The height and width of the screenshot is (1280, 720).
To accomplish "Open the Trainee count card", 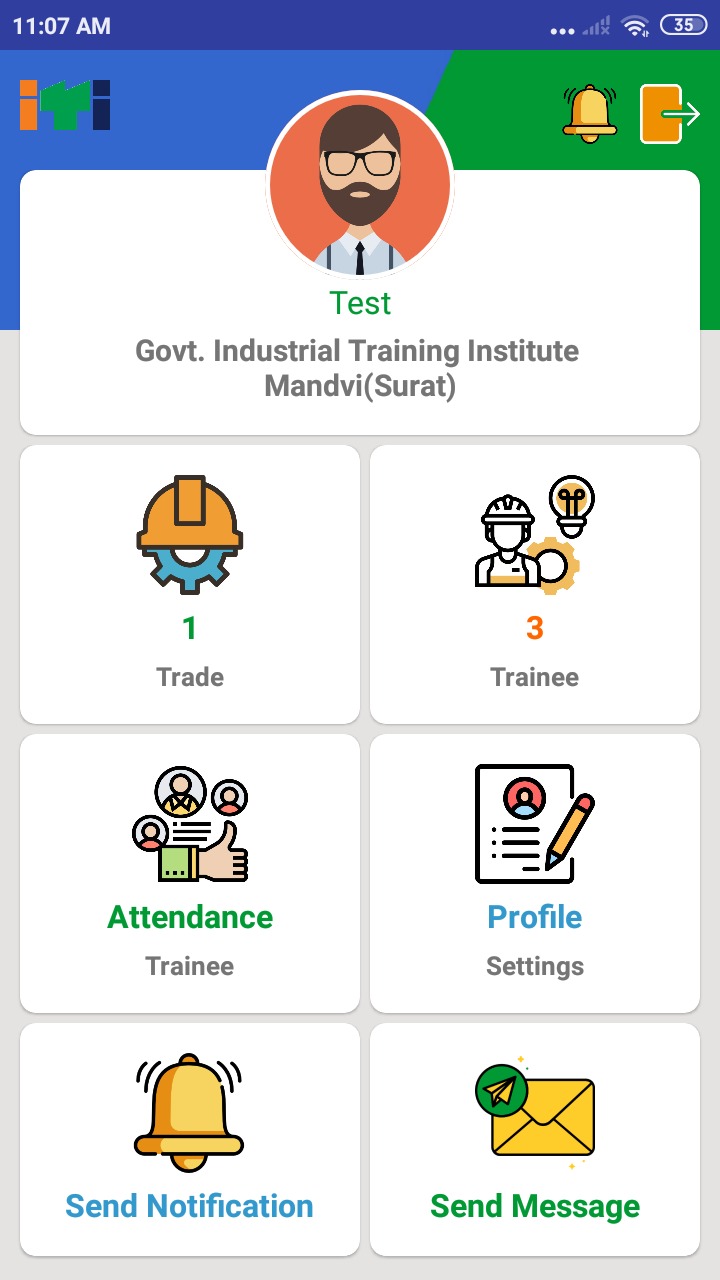I will tap(535, 584).
